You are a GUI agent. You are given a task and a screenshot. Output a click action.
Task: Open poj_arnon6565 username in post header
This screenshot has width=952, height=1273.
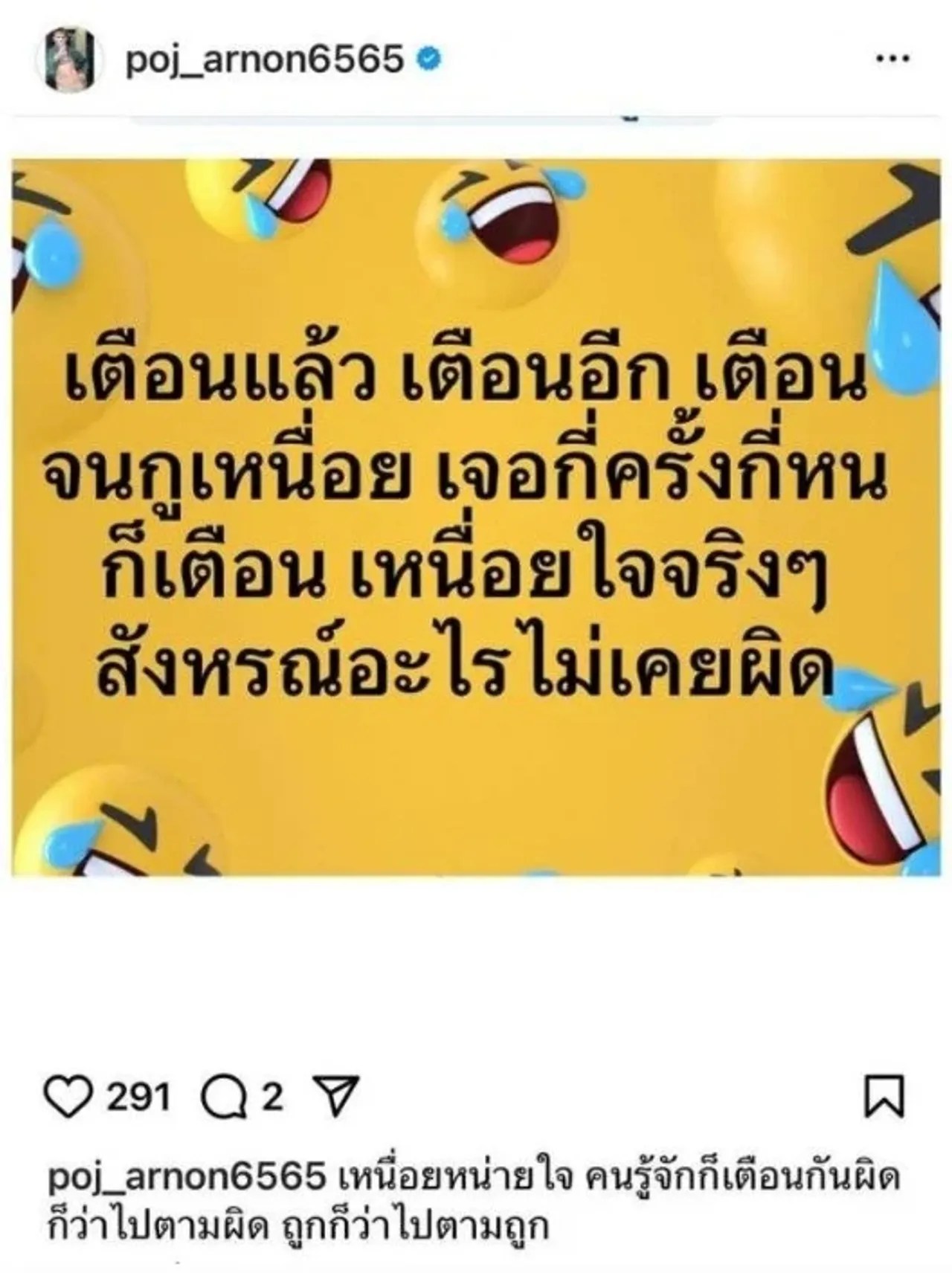pyautogui.click(x=264, y=59)
